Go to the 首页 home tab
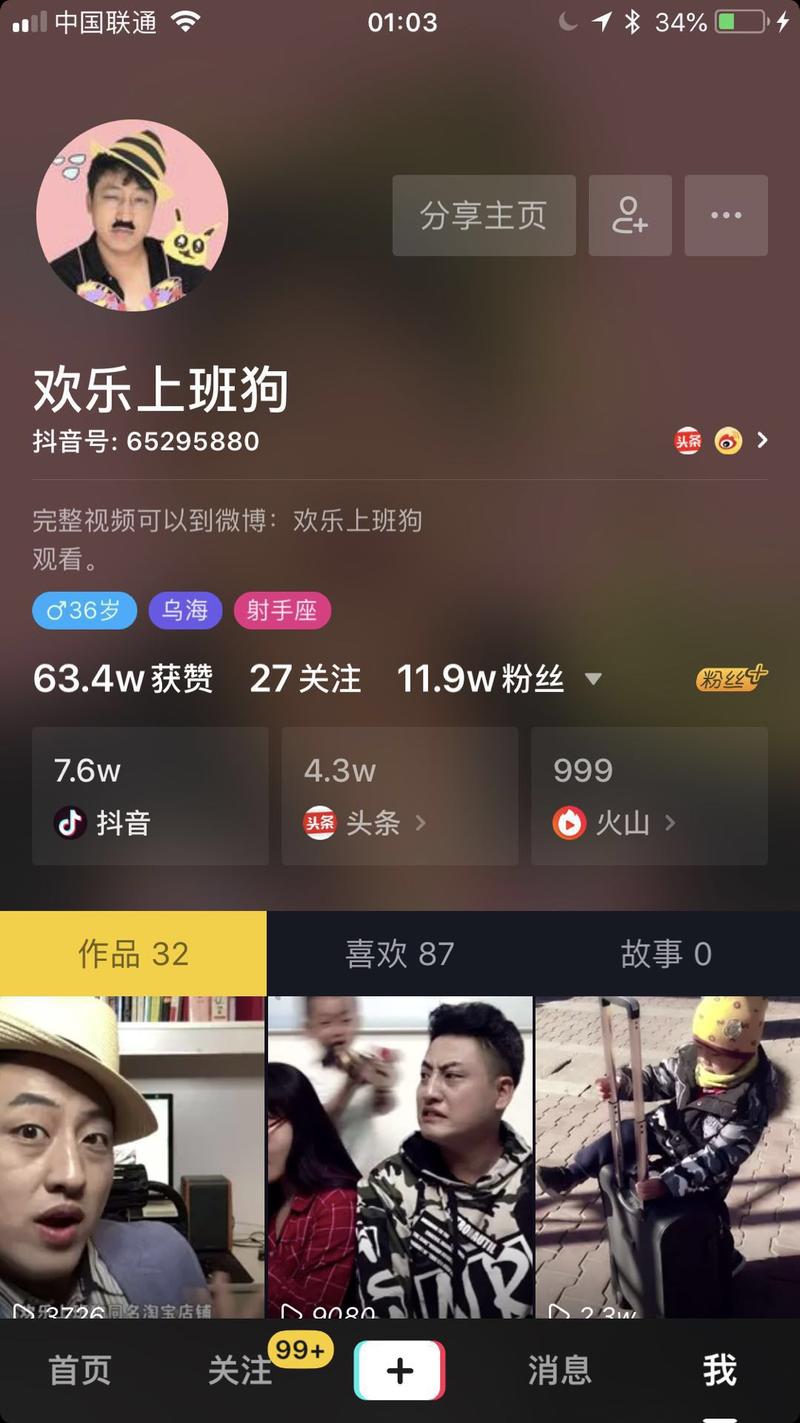The height and width of the screenshot is (1423, 800). point(80,1371)
